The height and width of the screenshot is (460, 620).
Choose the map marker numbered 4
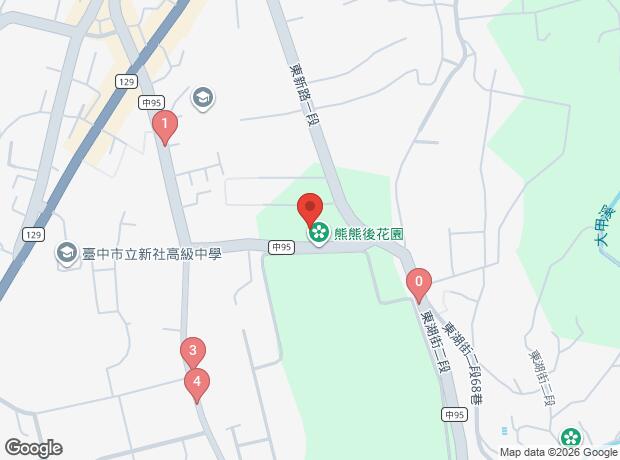pos(198,382)
